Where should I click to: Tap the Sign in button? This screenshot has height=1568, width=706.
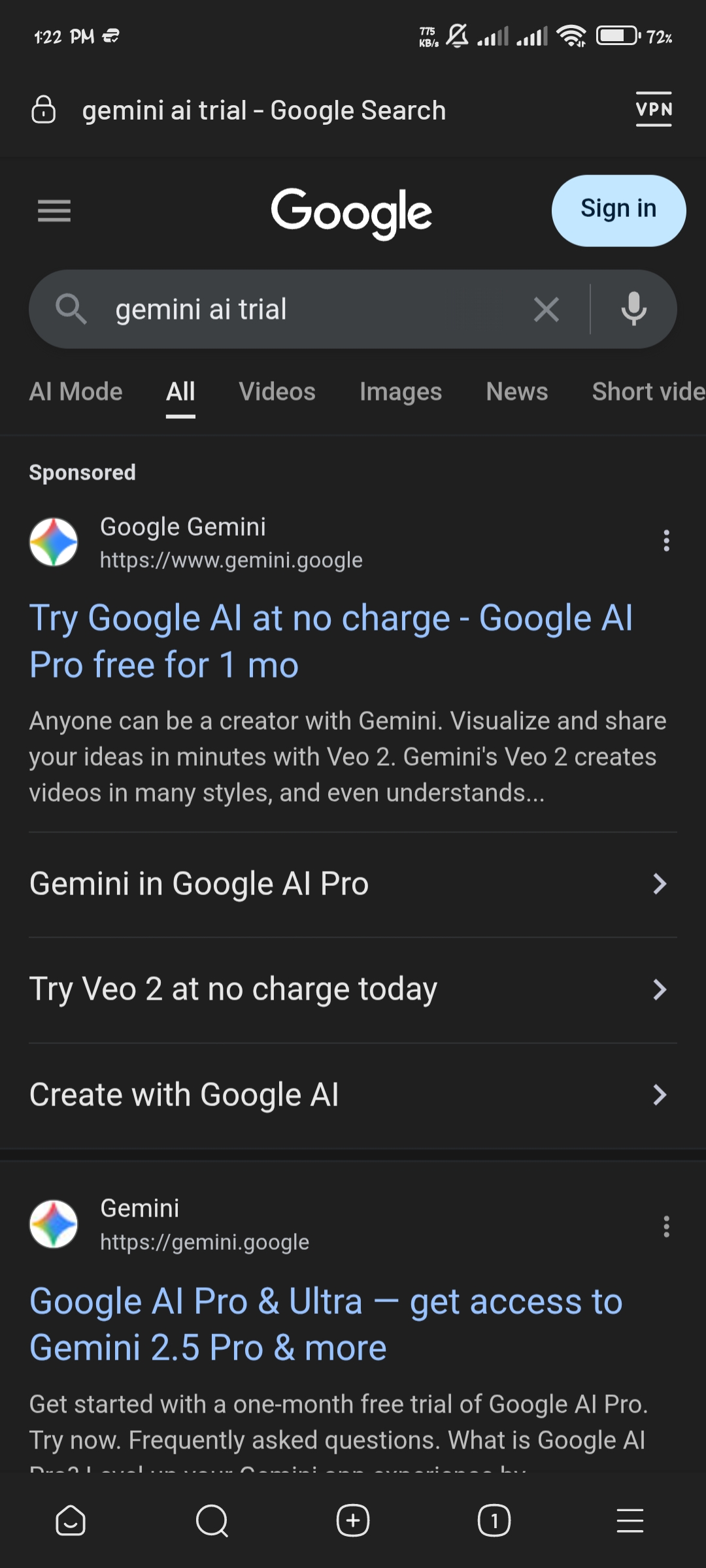click(x=618, y=210)
